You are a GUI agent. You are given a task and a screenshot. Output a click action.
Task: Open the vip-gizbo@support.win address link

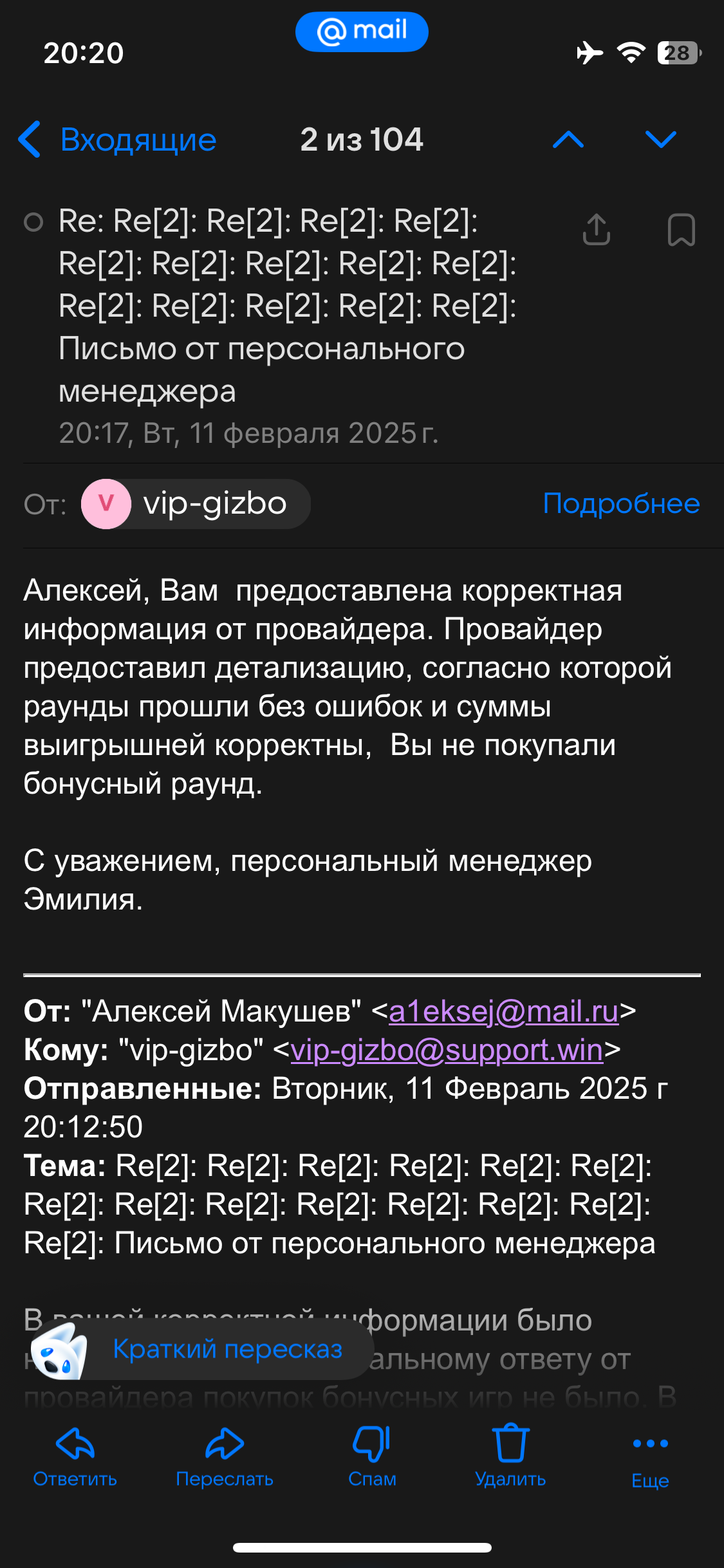tap(447, 1050)
